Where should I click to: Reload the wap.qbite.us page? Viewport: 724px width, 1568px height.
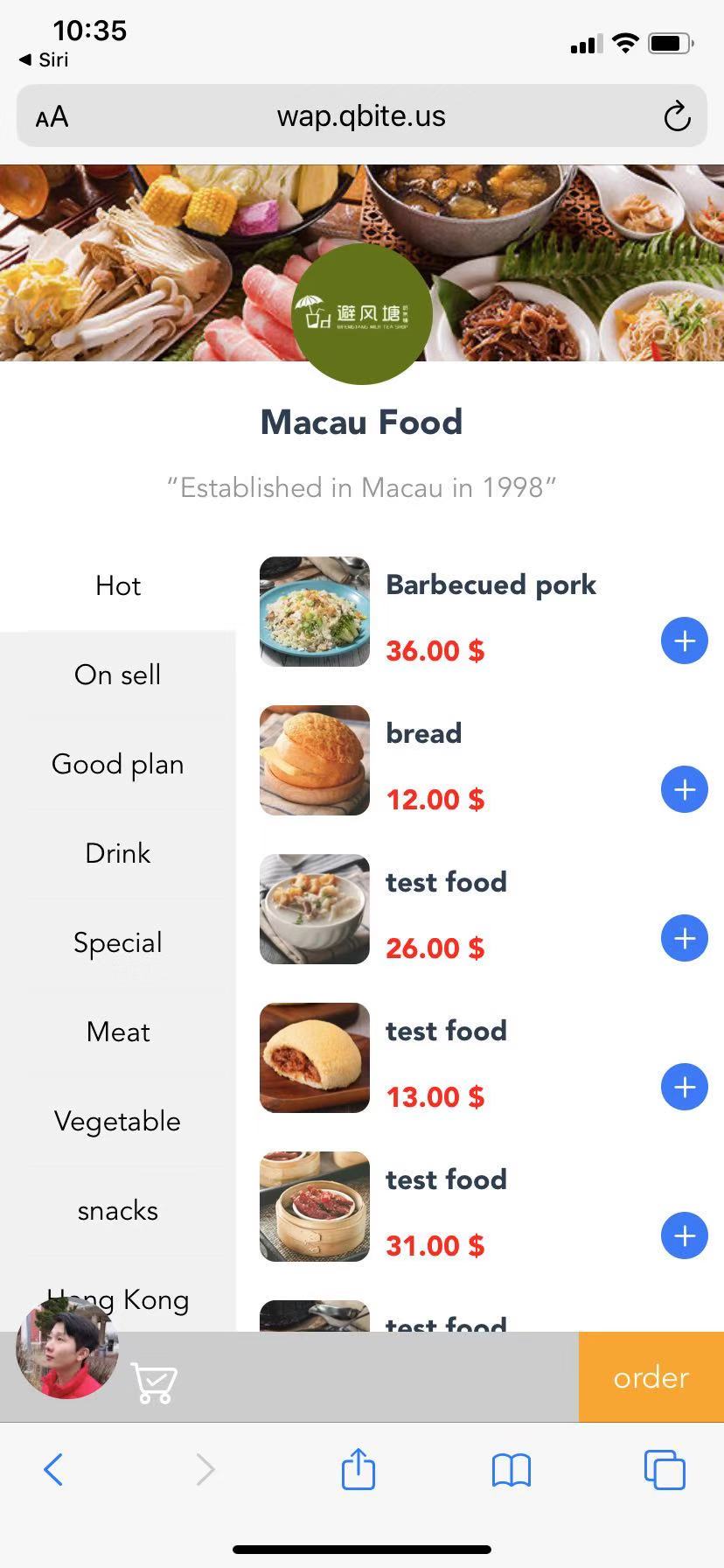(677, 116)
